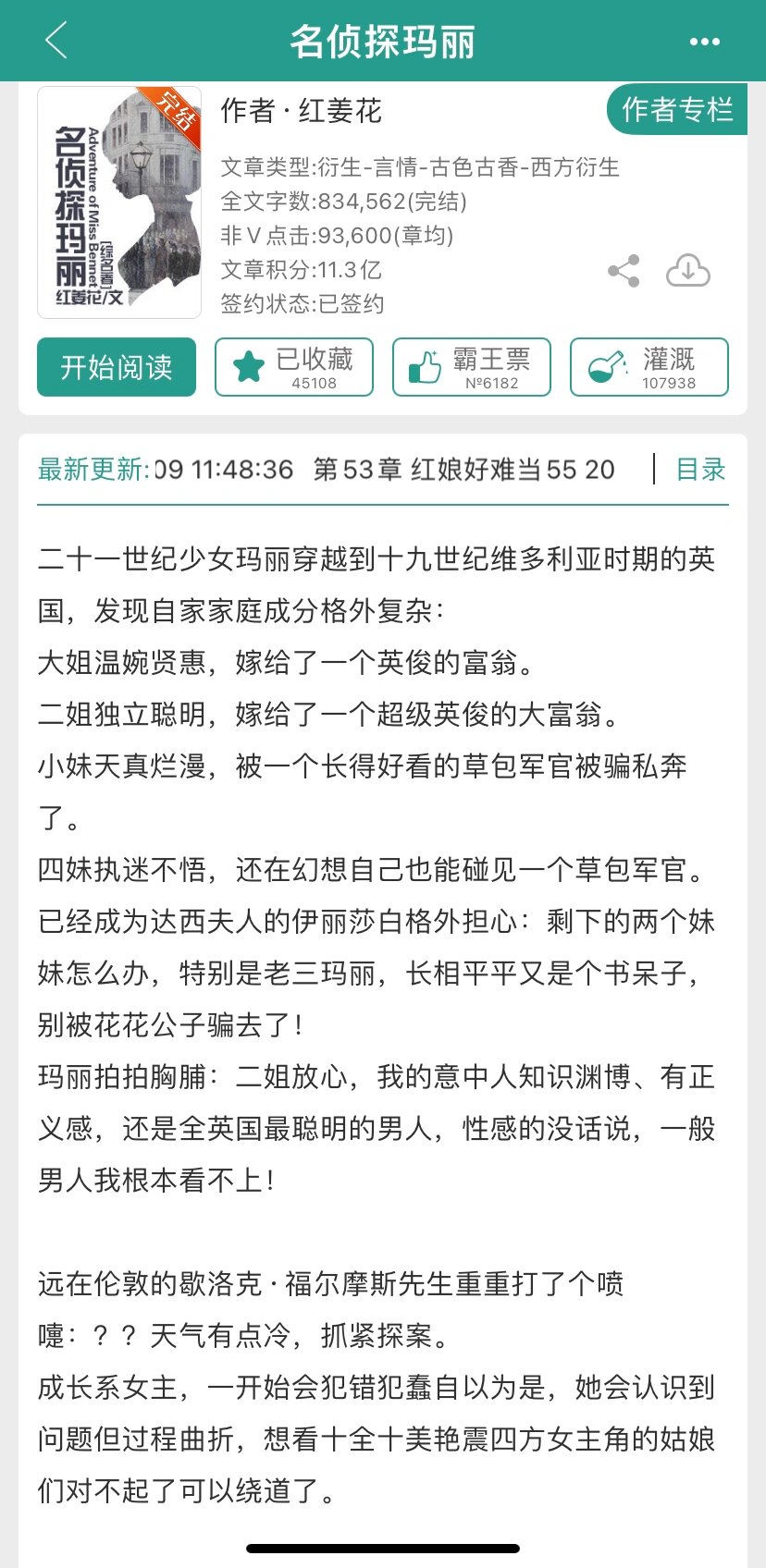The image size is (766, 1568).
Task: Download the novel for offline reading
Action: click(688, 271)
